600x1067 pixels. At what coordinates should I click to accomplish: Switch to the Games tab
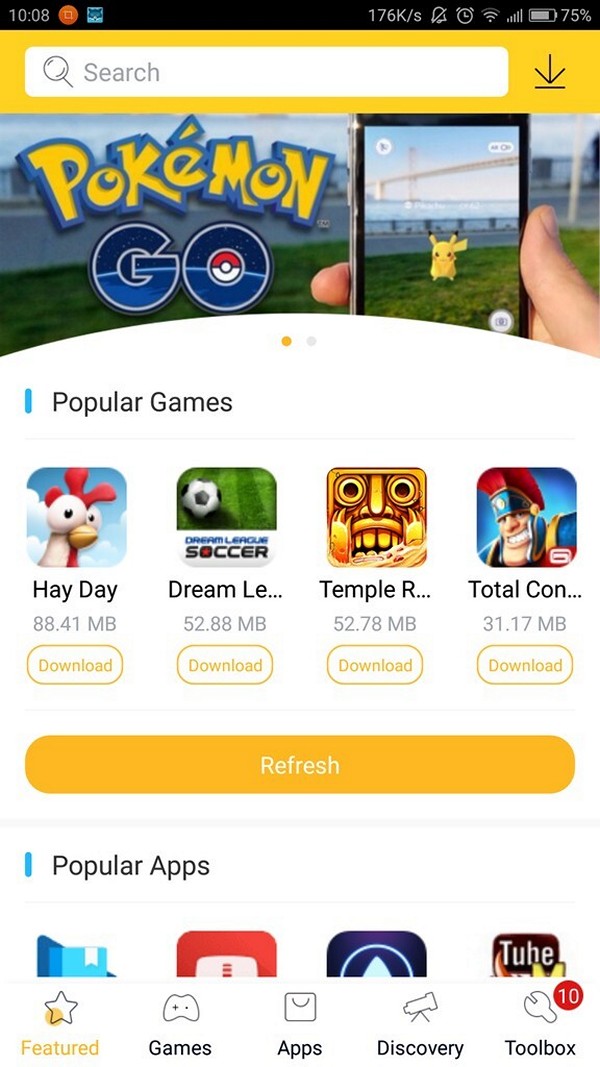pos(180,1024)
